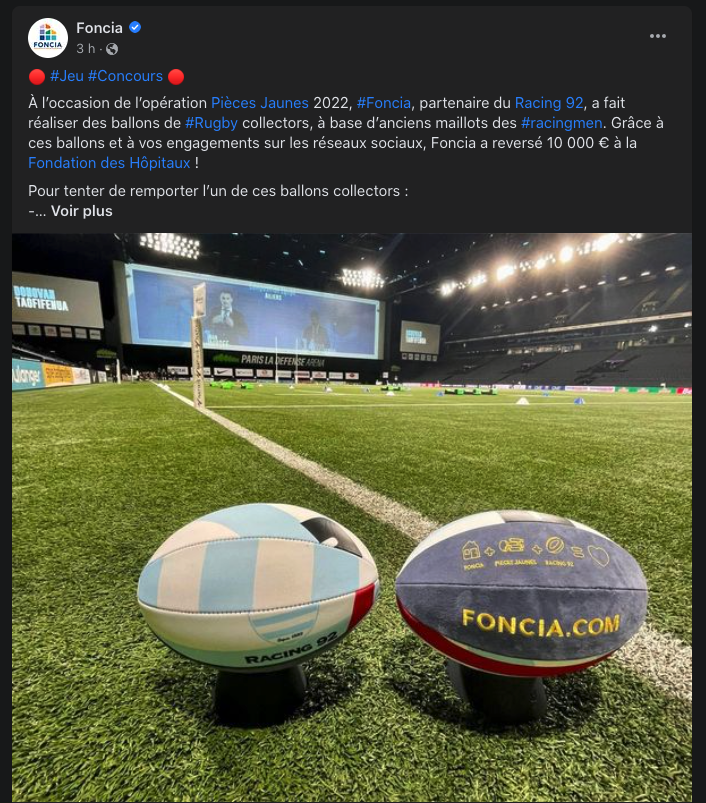Open the #Foncia hashtag in the text
Viewport: 706px width, 803px height.
pyautogui.click(x=383, y=103)
